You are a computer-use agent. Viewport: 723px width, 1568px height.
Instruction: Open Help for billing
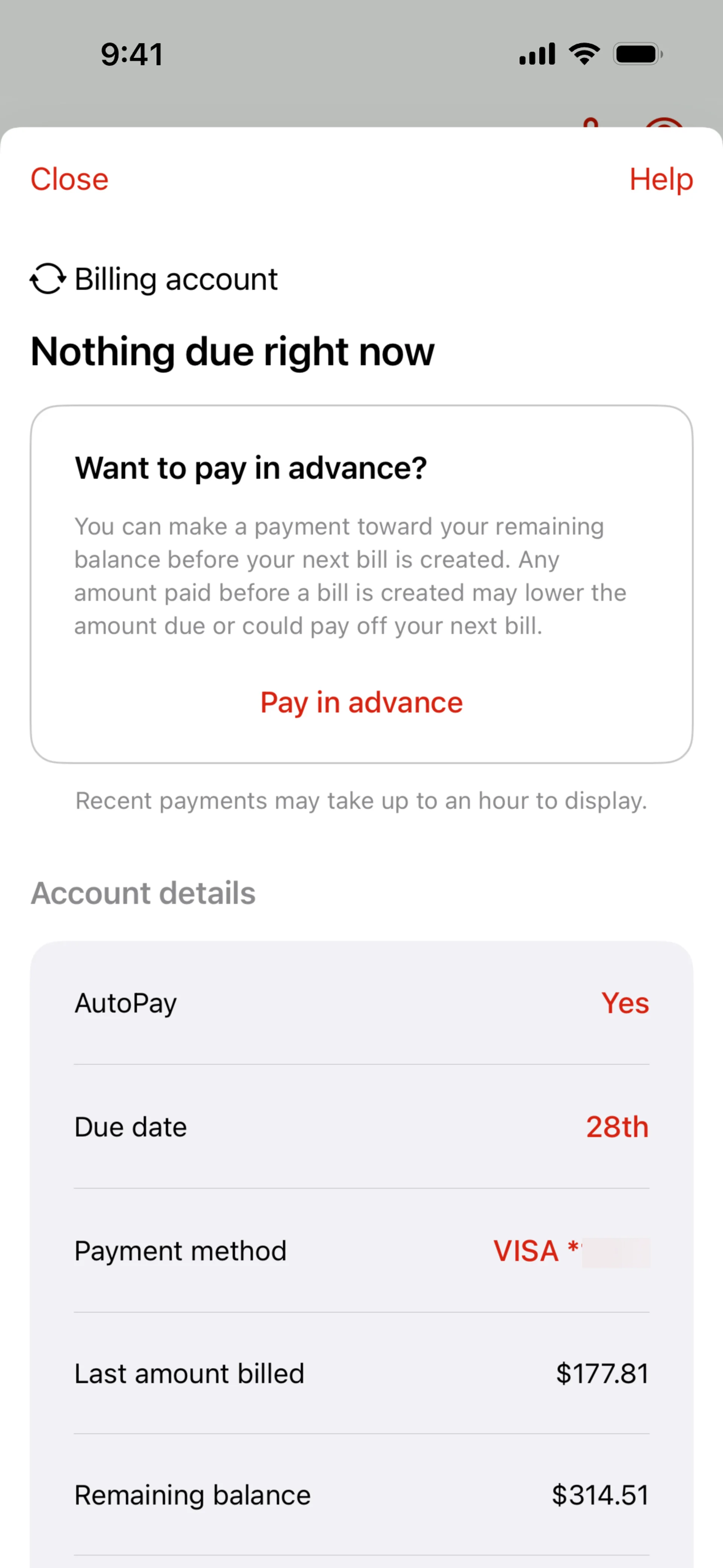660,179
